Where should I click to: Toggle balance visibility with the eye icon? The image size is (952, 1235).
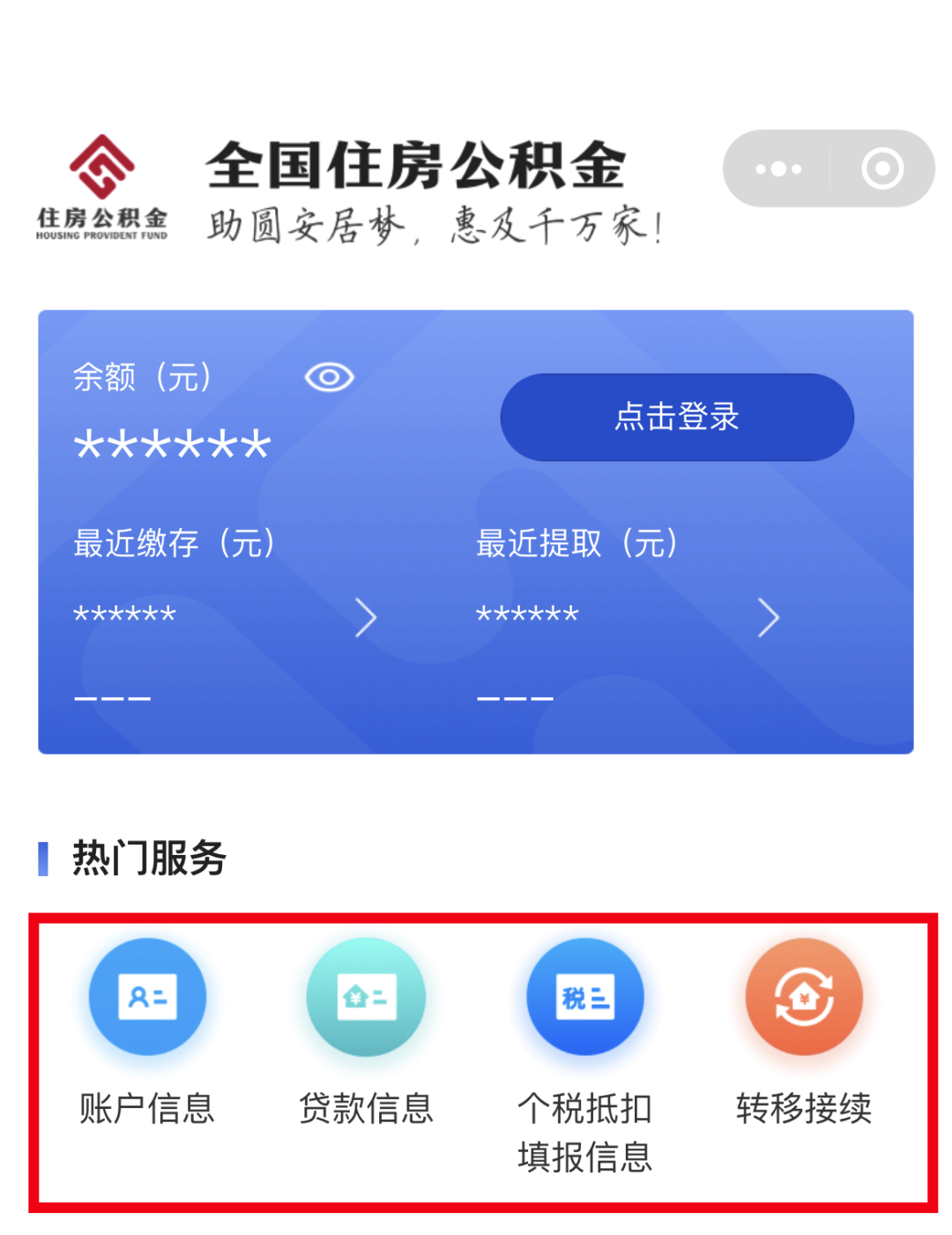(x=329, y=377)
